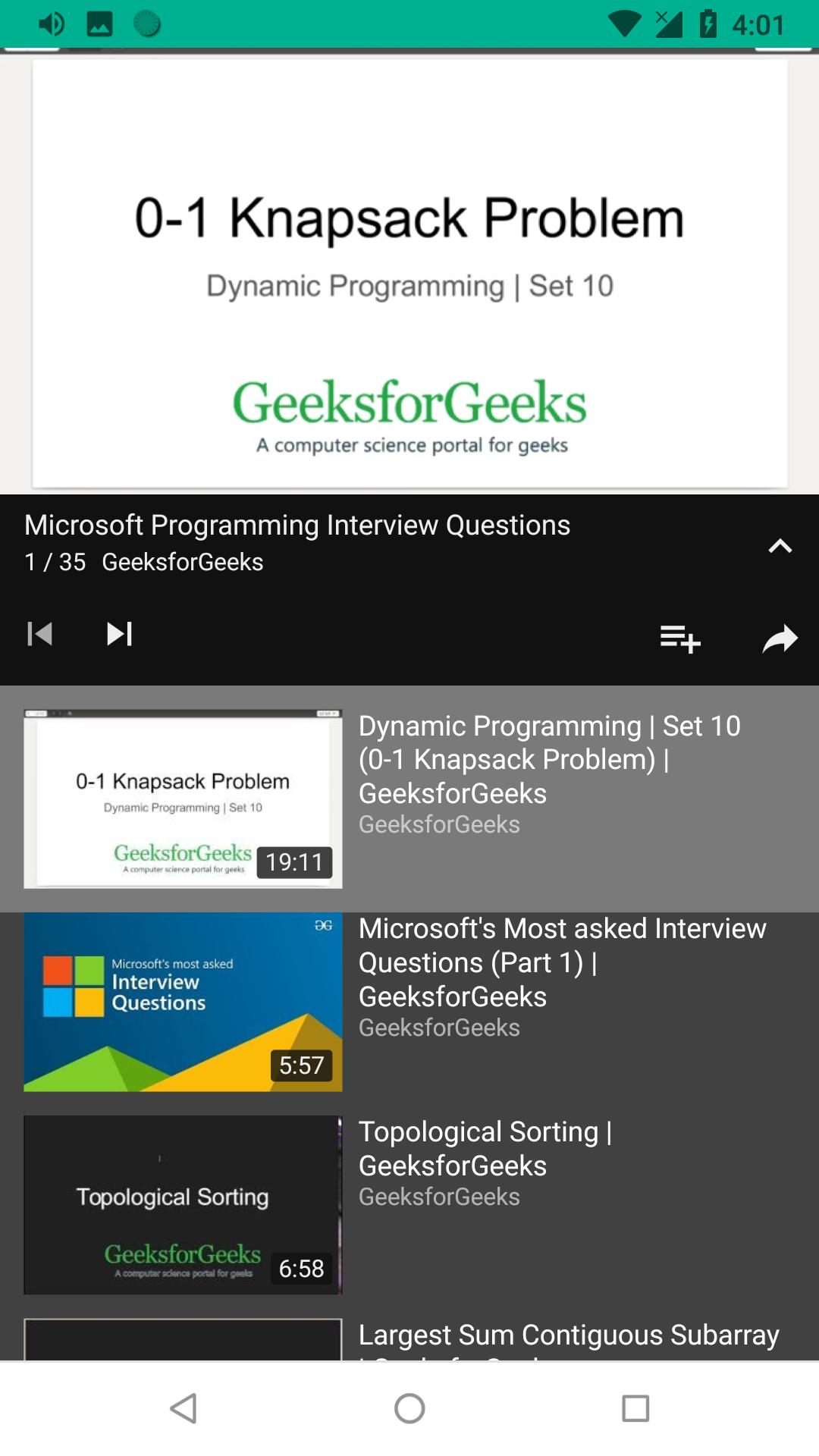This screenshot has width=819, height=1456.
Task: Open the Largest Sum Contiguous Subarray video
Action: [409, 1339]
